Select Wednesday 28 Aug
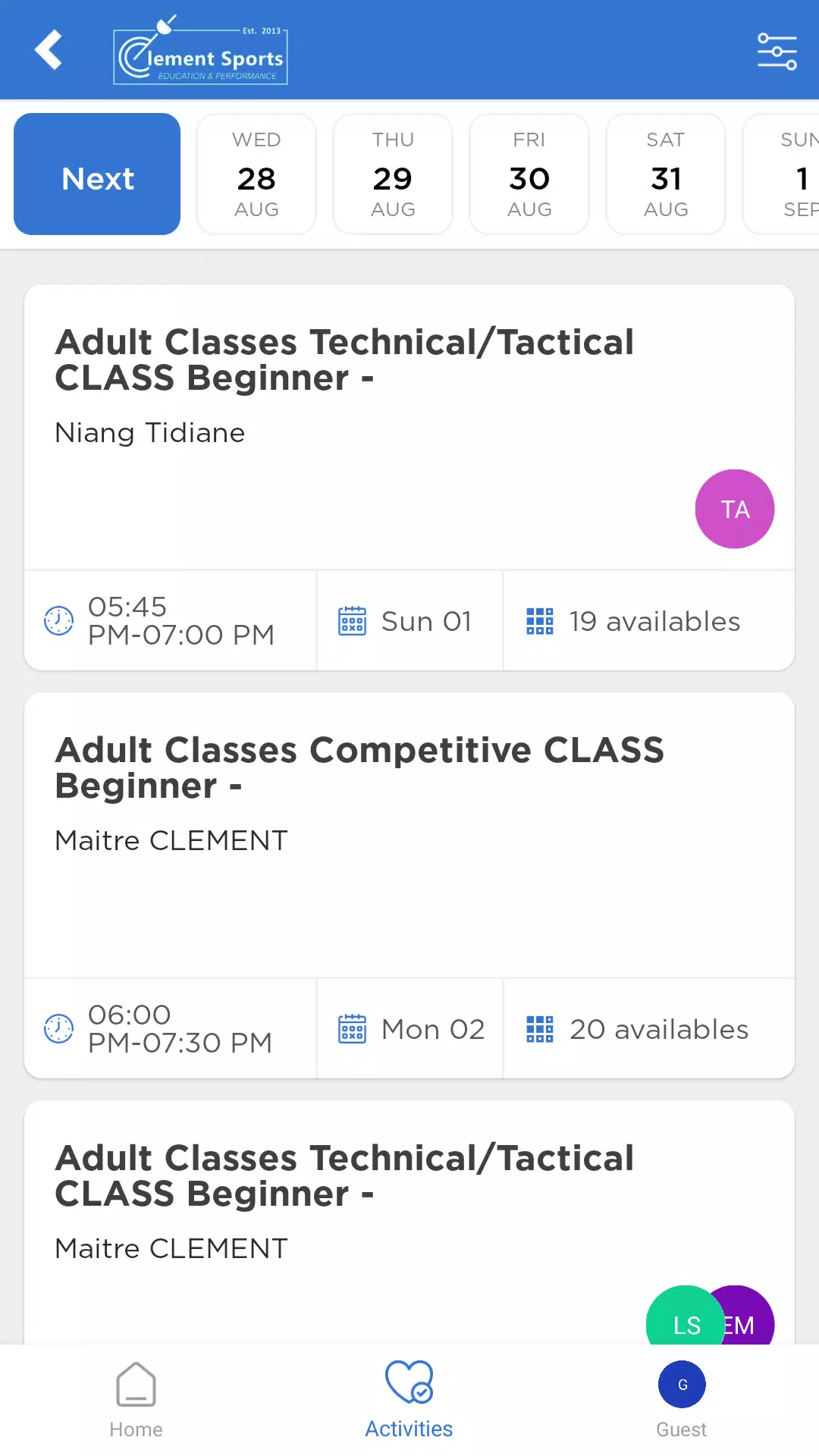Image resolution: width=819 pixels, height=1456 pixels. click(256, 174)
